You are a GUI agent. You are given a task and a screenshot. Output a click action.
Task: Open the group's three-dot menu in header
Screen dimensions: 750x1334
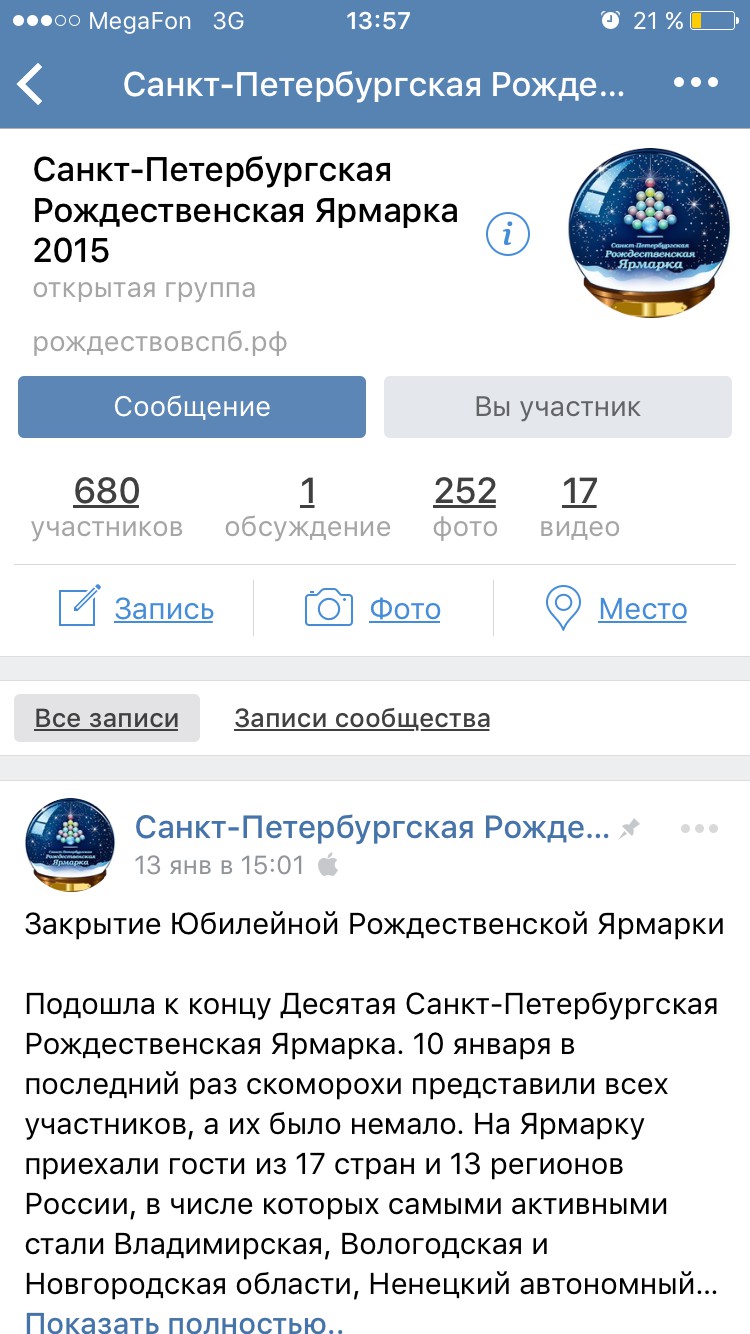(x=696, y=83)
